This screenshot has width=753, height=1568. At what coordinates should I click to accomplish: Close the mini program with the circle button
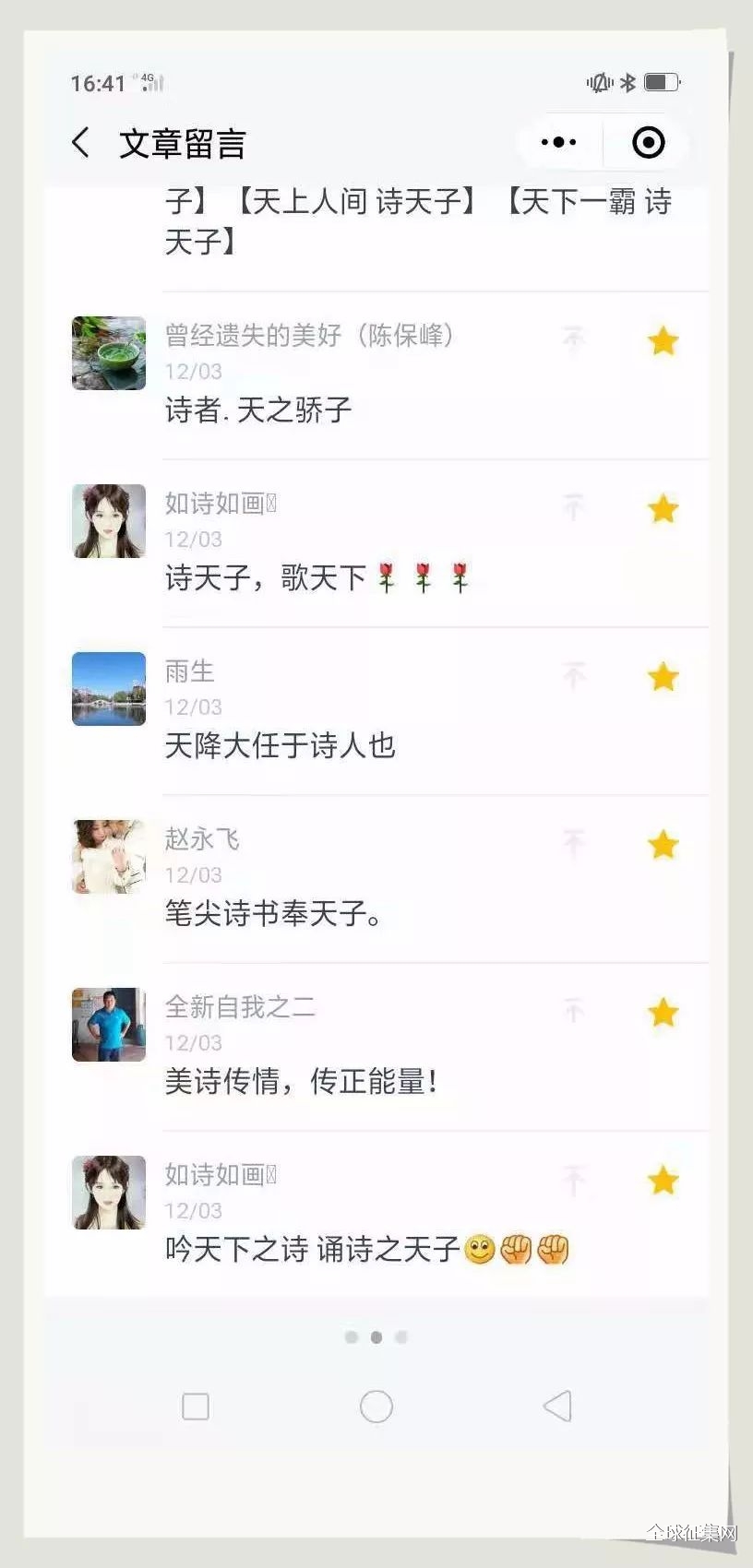pos(648,142)
